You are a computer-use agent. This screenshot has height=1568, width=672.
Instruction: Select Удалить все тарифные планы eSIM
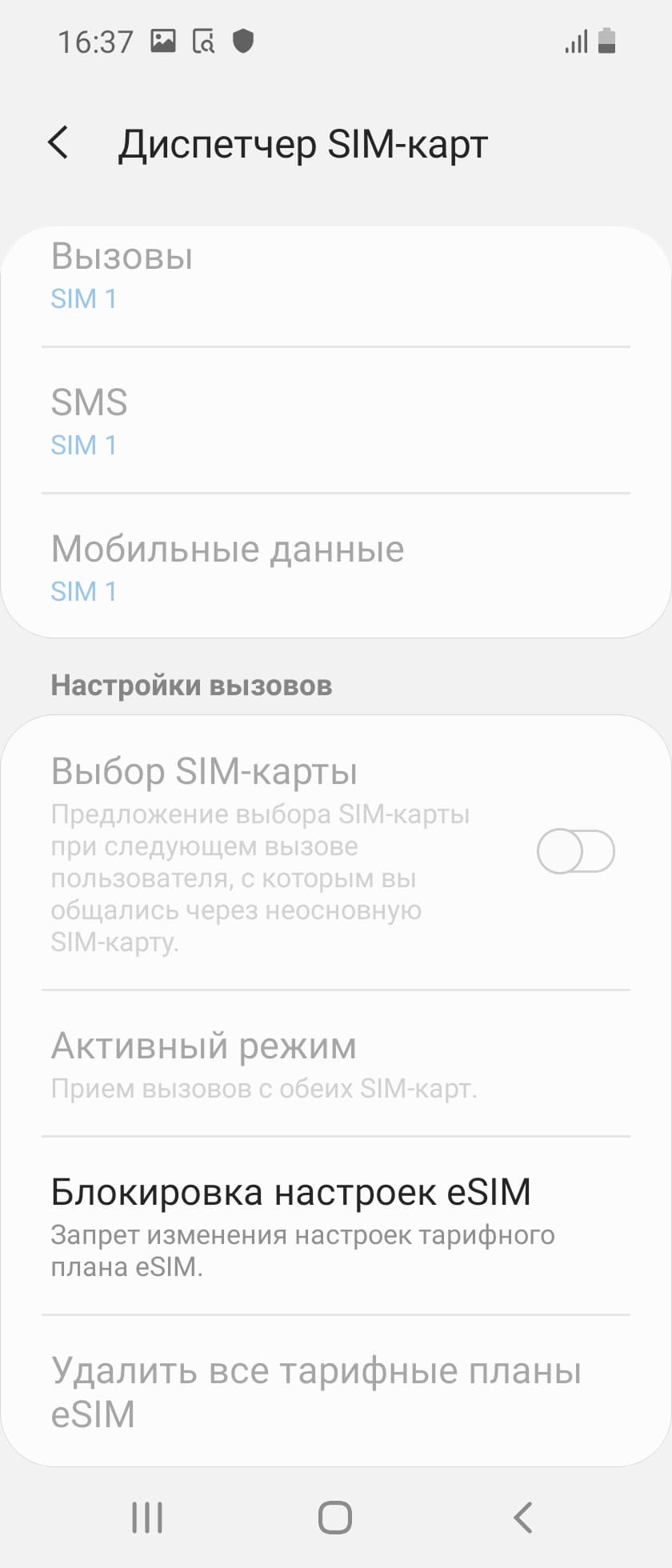[x=336, y=1392]
